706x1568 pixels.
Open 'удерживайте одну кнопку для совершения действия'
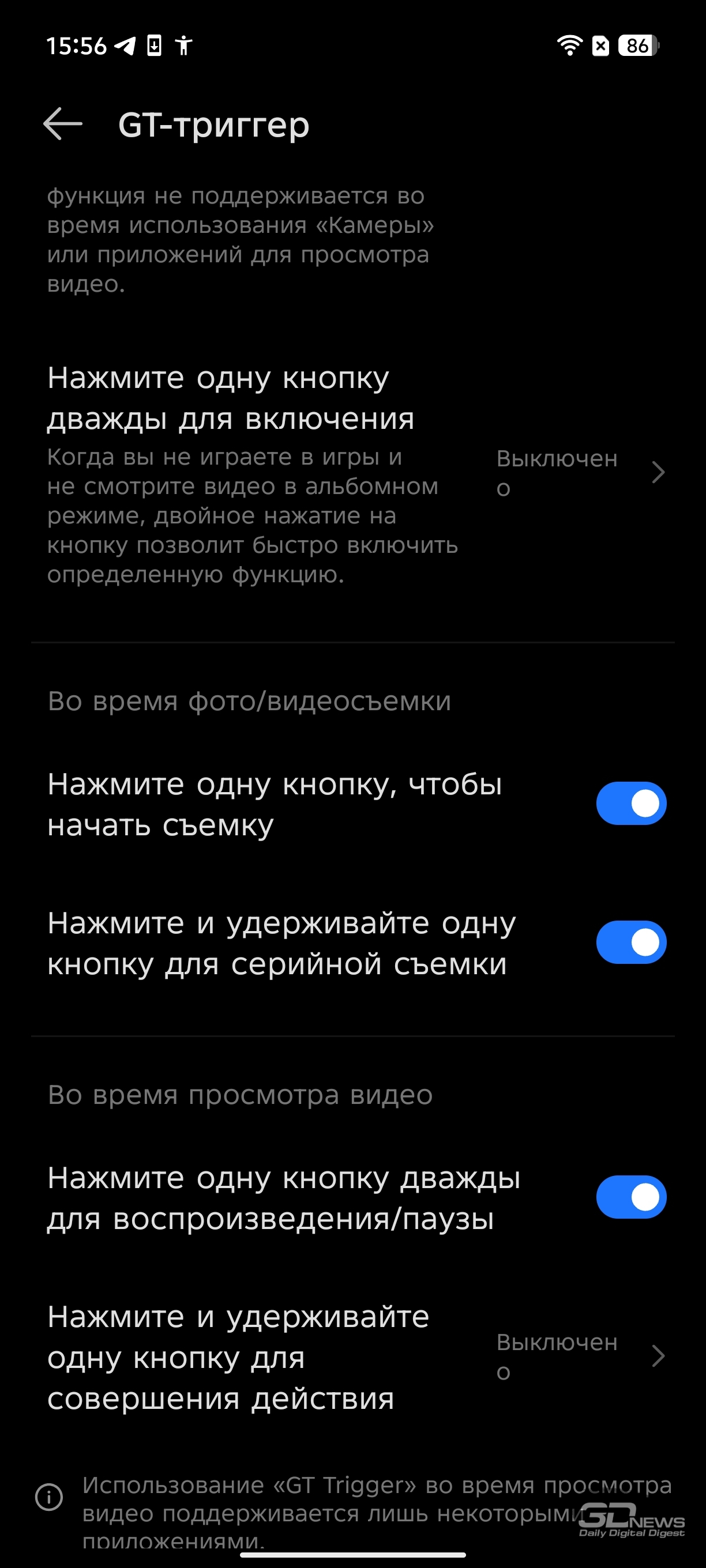(x=352, y=1357)
